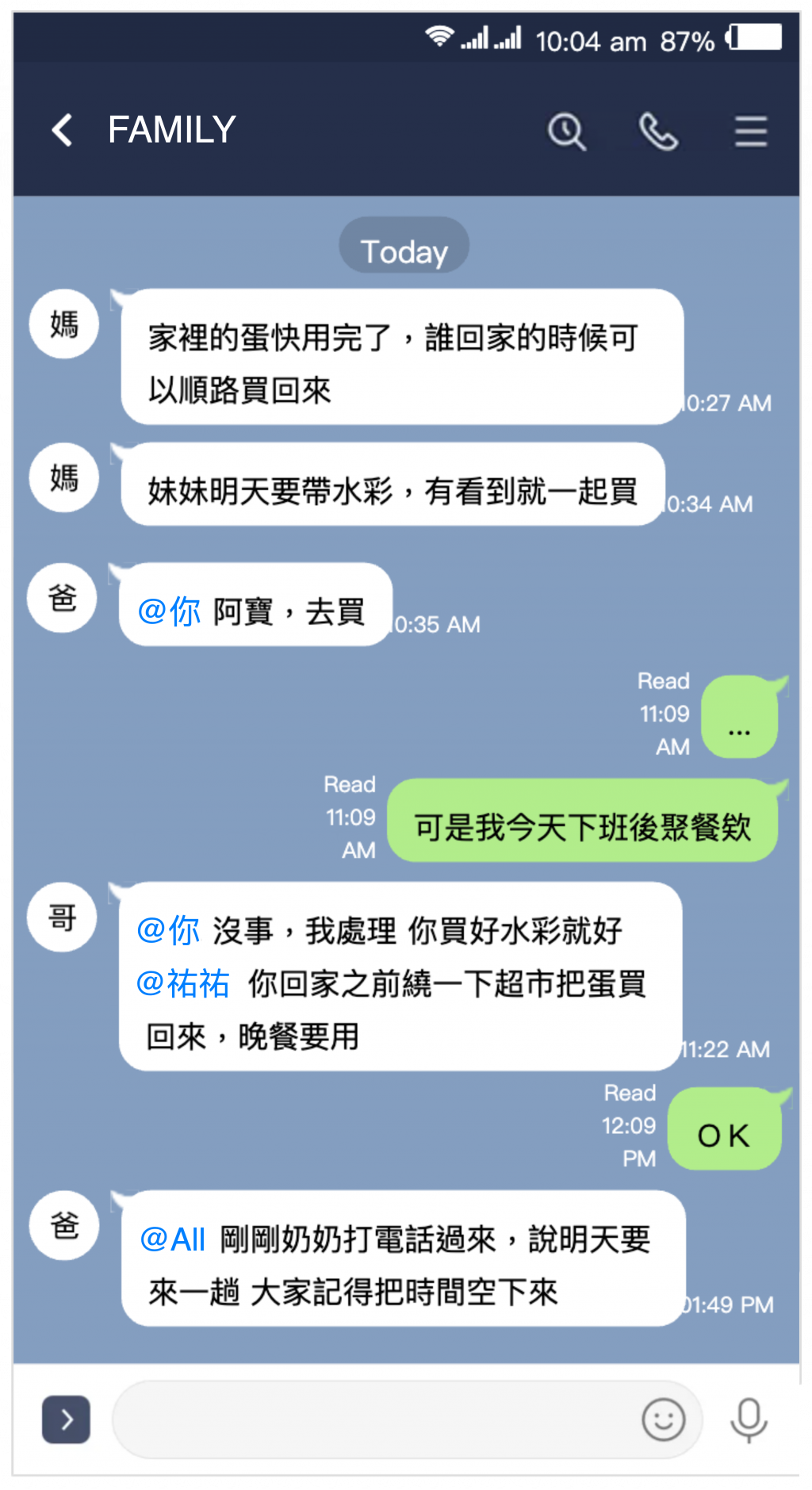Open 哥's profile avatar
The height and width of the screenshot is (1490, 812).
[63, 917]
